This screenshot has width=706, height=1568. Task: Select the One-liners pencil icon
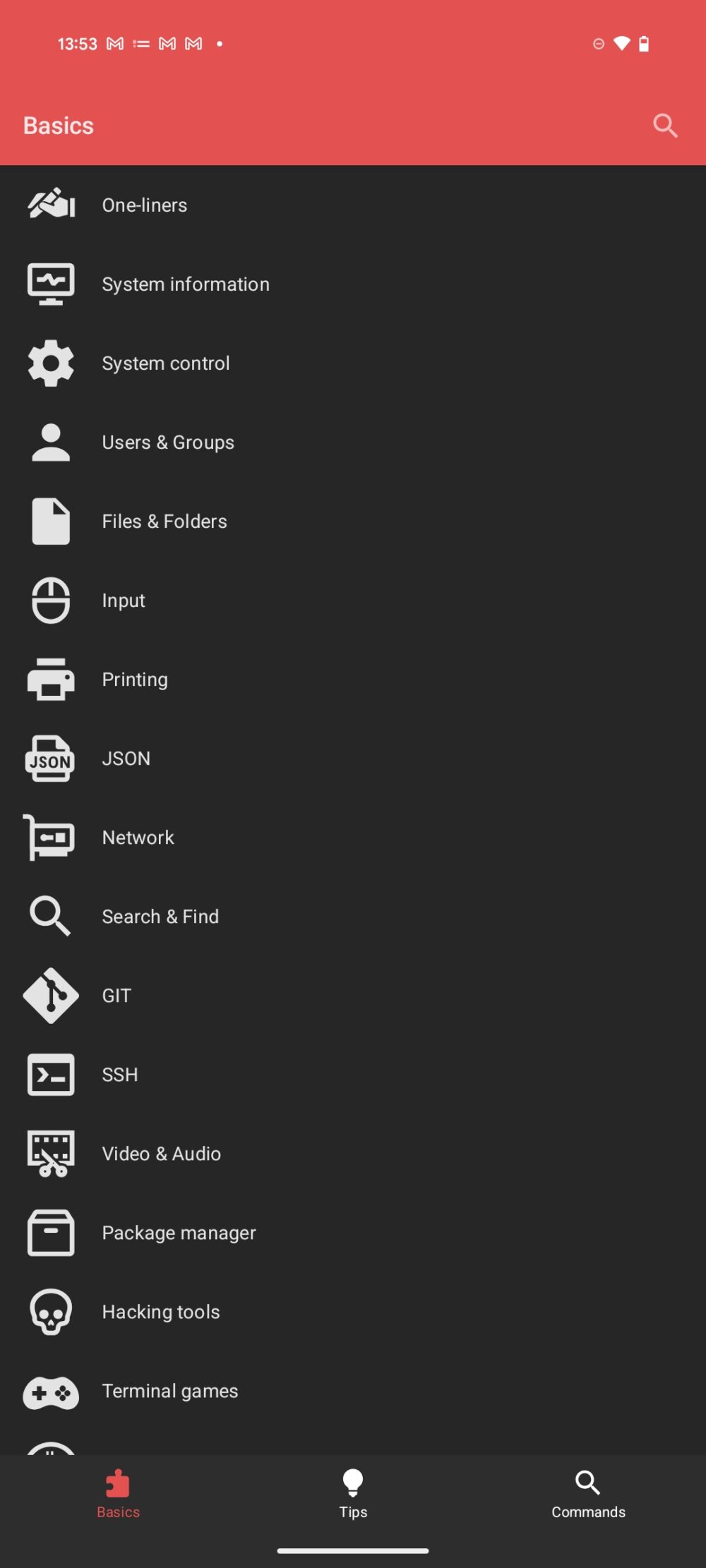50,205
